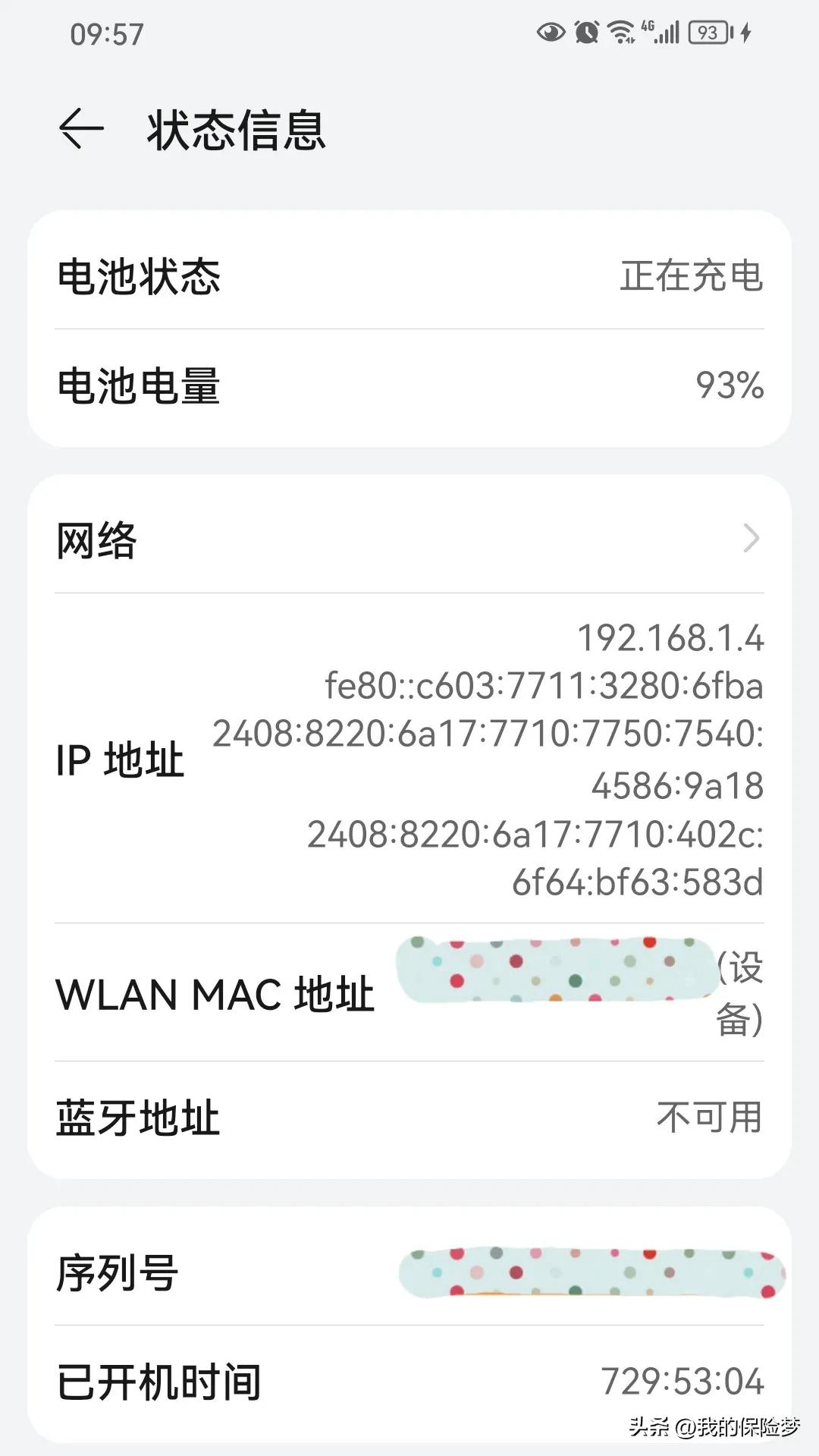Tap the alarm clock status icon
819x1456 pixels.
pos(585,30)
